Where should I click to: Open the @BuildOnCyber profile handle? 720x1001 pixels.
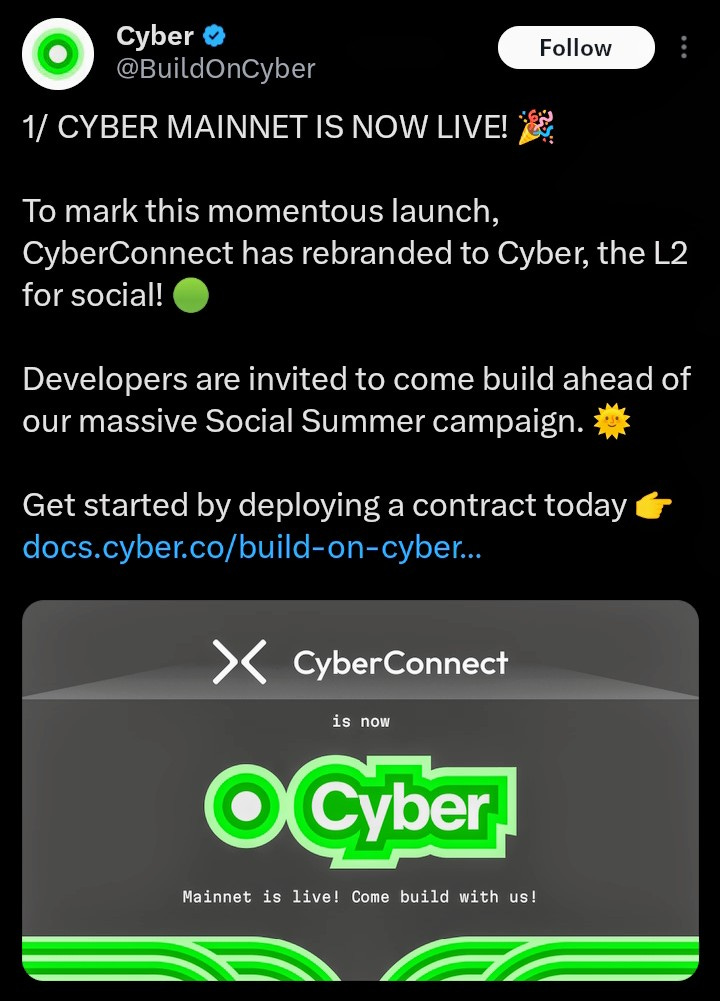(x=215, y=68)
